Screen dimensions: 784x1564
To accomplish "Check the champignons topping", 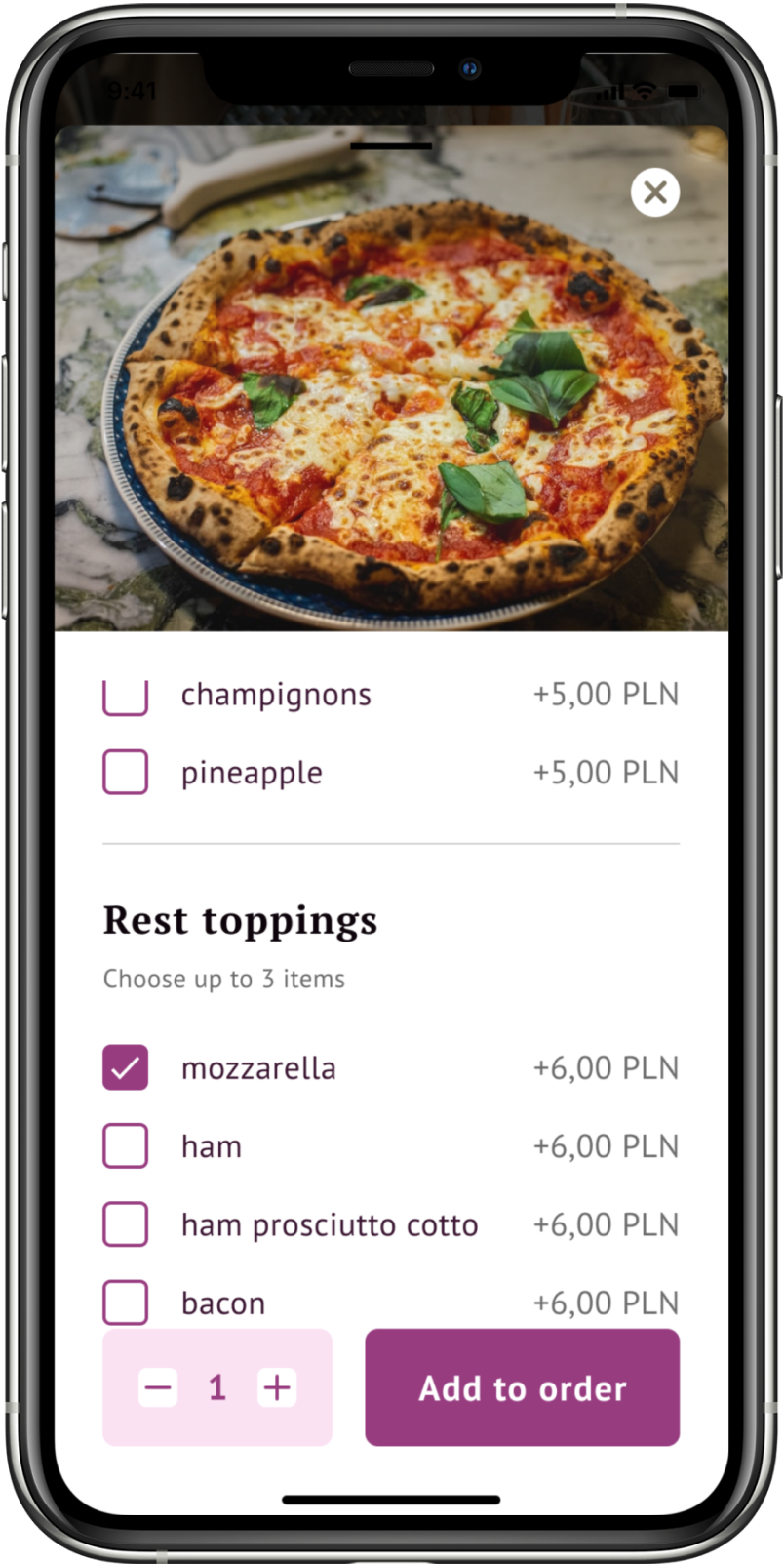I will pos(126,696).
